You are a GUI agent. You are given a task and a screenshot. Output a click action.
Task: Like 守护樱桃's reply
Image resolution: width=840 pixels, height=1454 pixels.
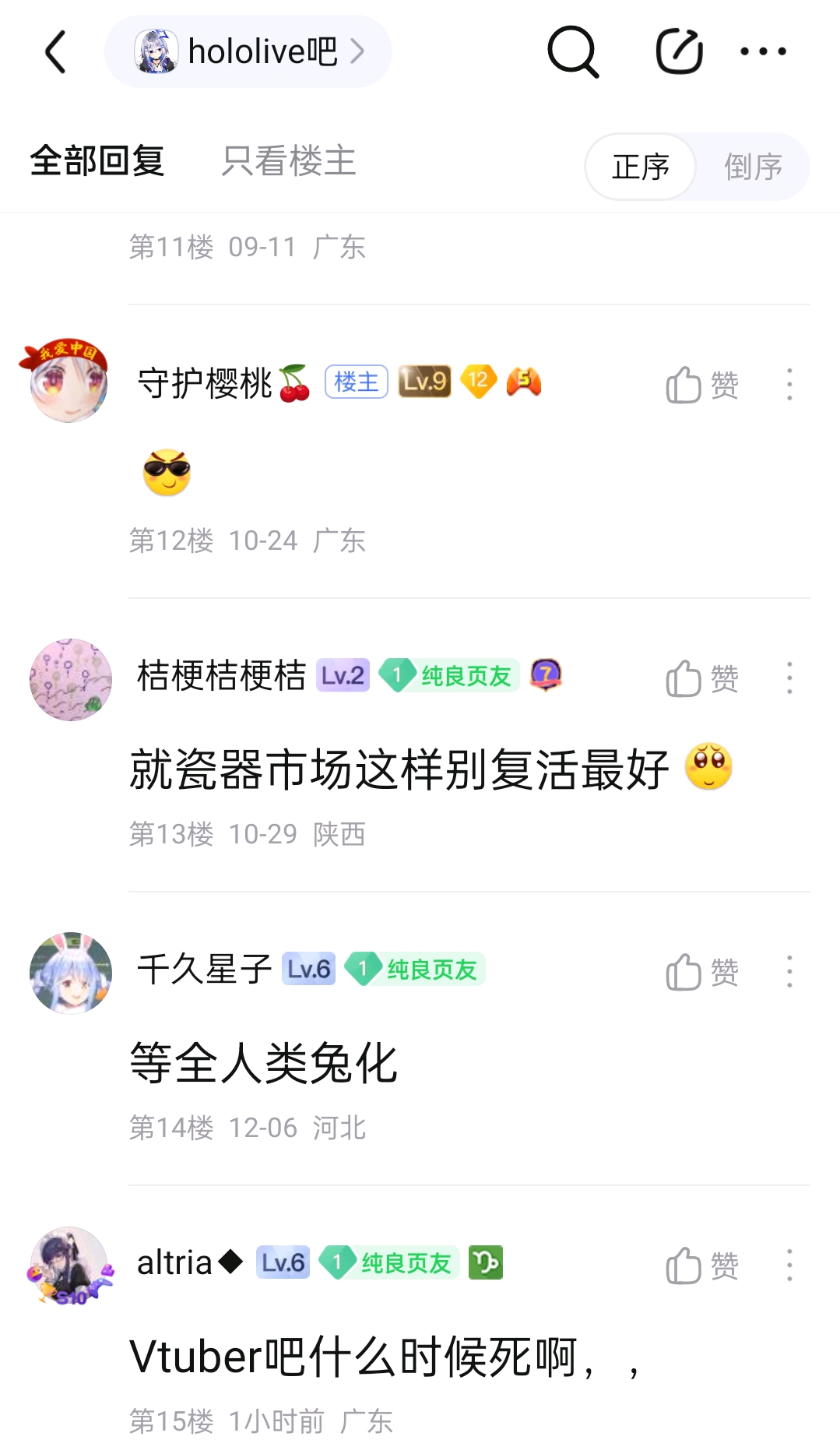tap(701, 385)
